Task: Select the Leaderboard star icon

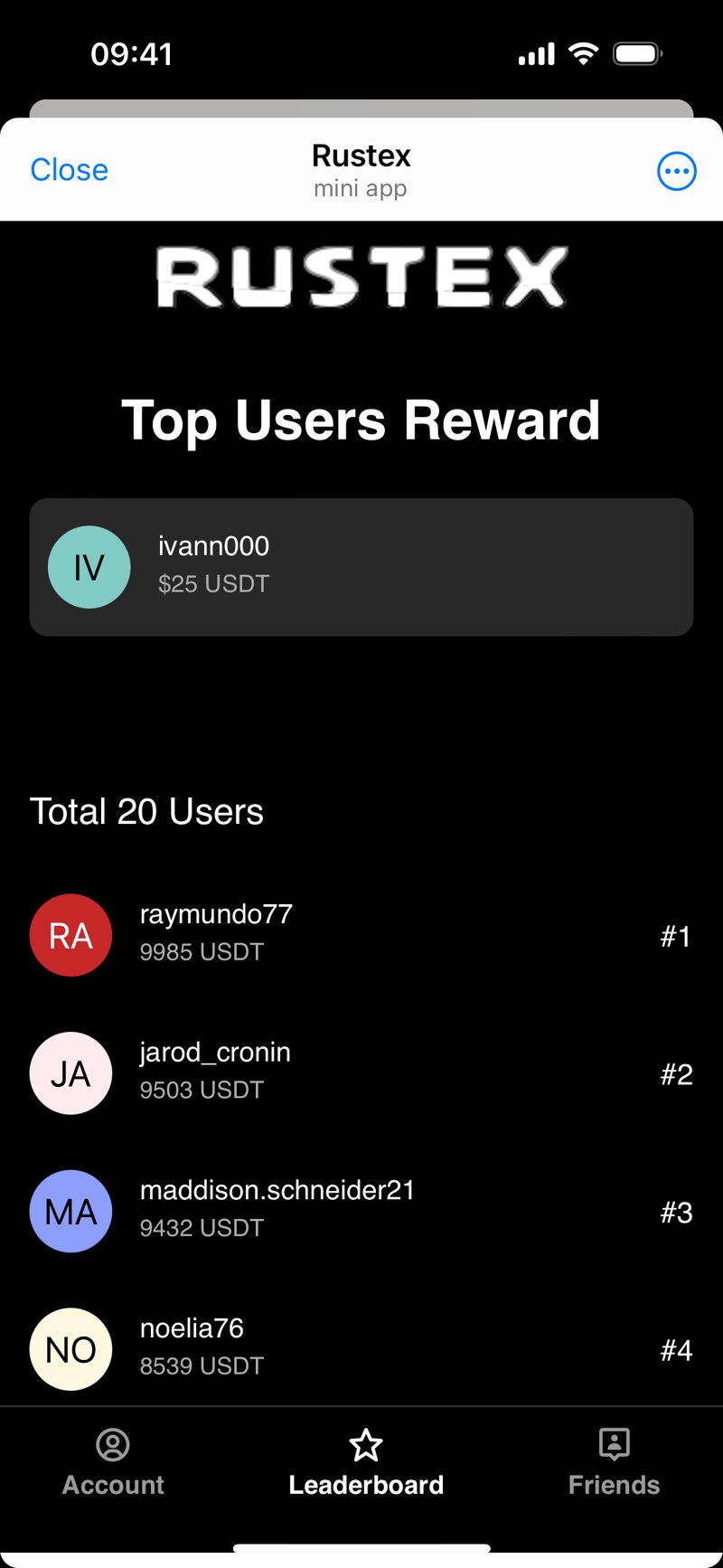Action: point(366,1445)
